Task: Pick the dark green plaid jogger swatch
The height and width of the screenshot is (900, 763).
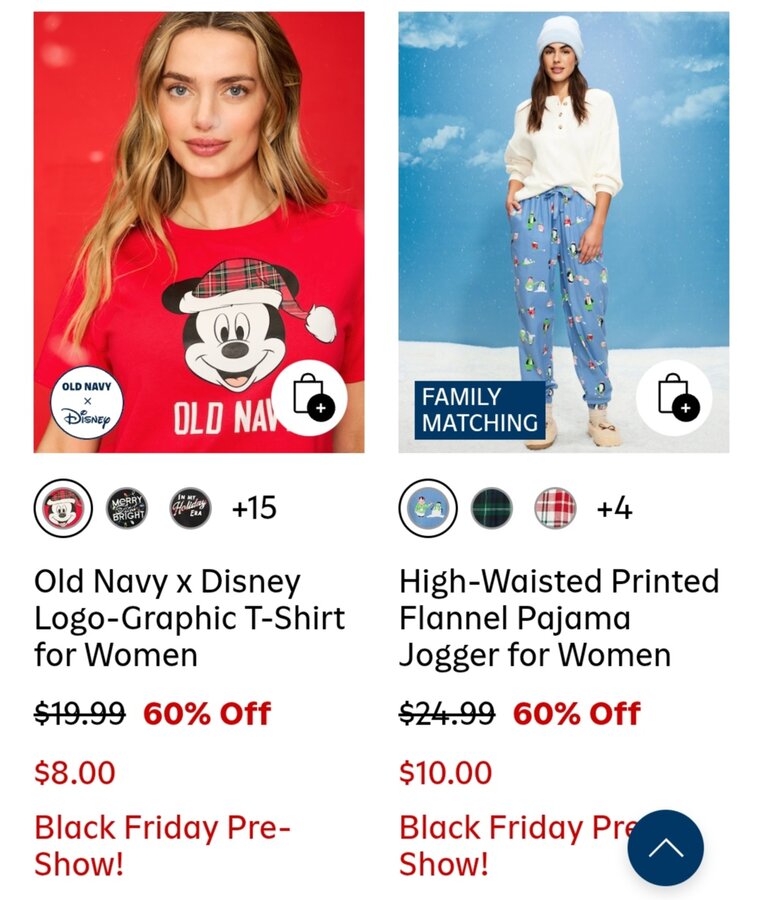Action: [492, 508]
